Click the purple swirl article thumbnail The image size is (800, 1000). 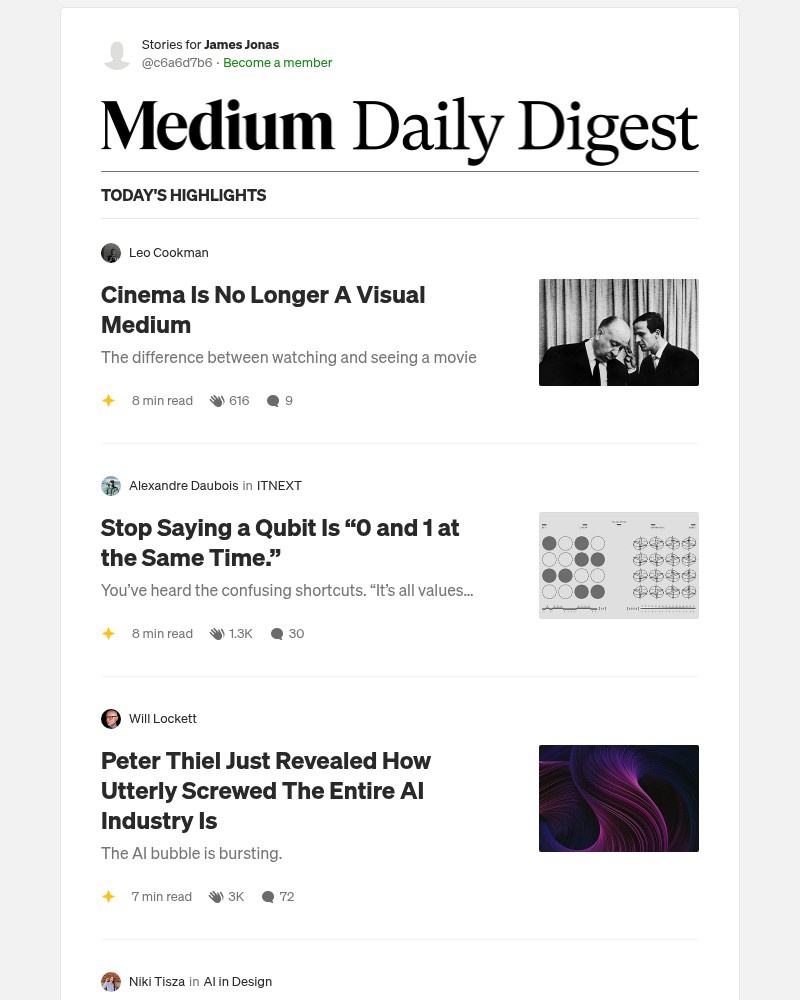pyautogui.click(x=618, y=798)
